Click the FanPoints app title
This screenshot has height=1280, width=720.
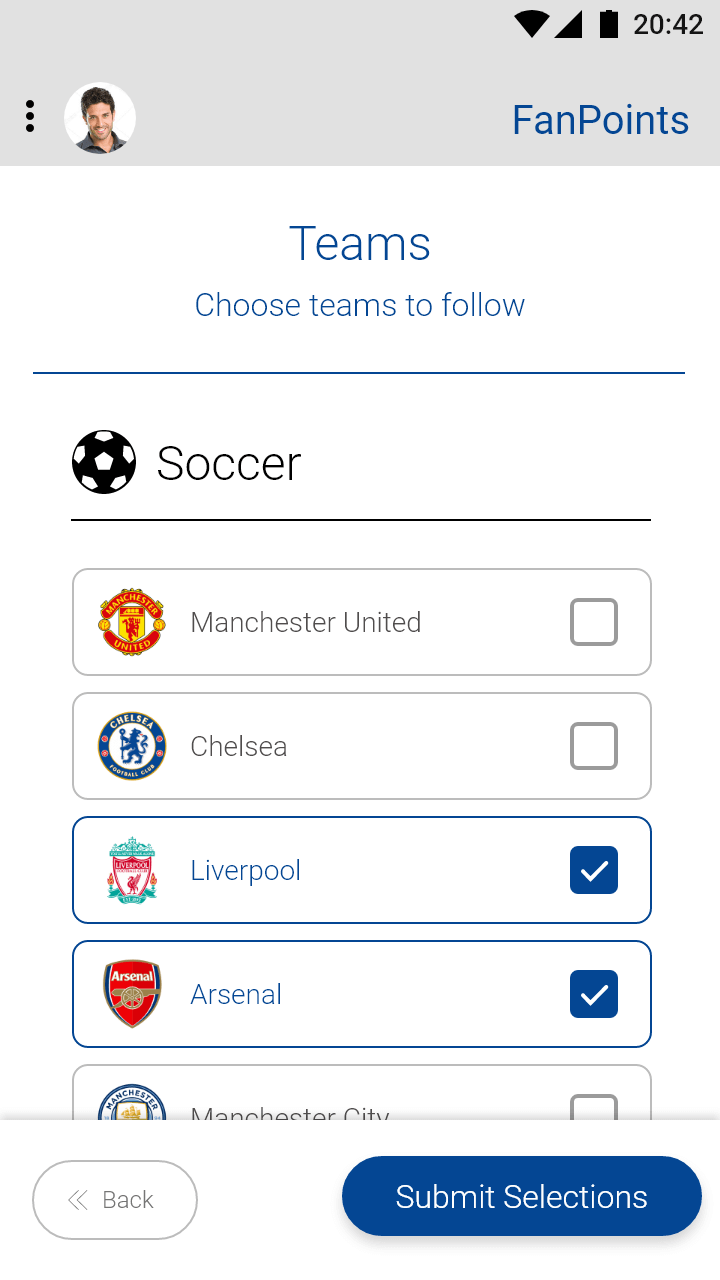600,119
